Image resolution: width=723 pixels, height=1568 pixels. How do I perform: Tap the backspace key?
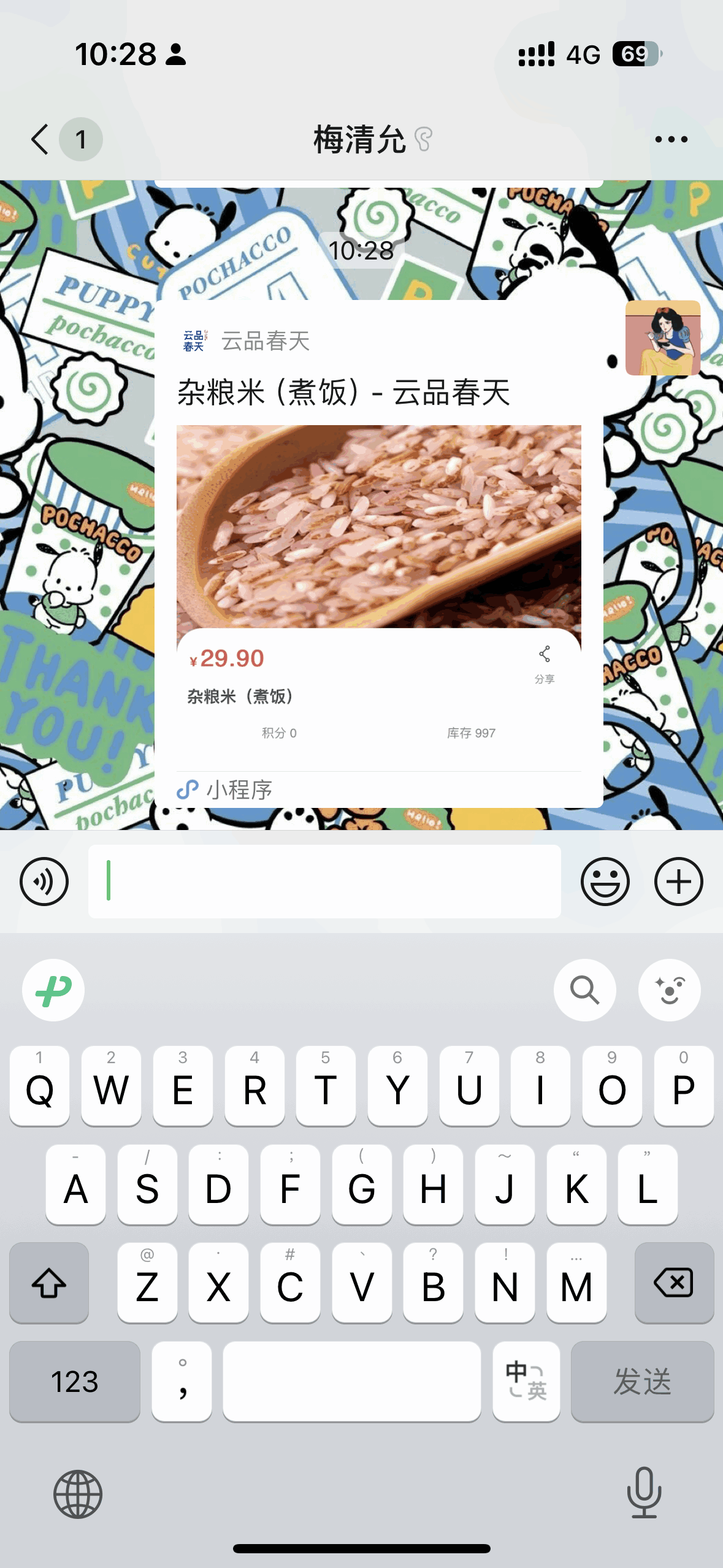click(x=674, y=1283)
